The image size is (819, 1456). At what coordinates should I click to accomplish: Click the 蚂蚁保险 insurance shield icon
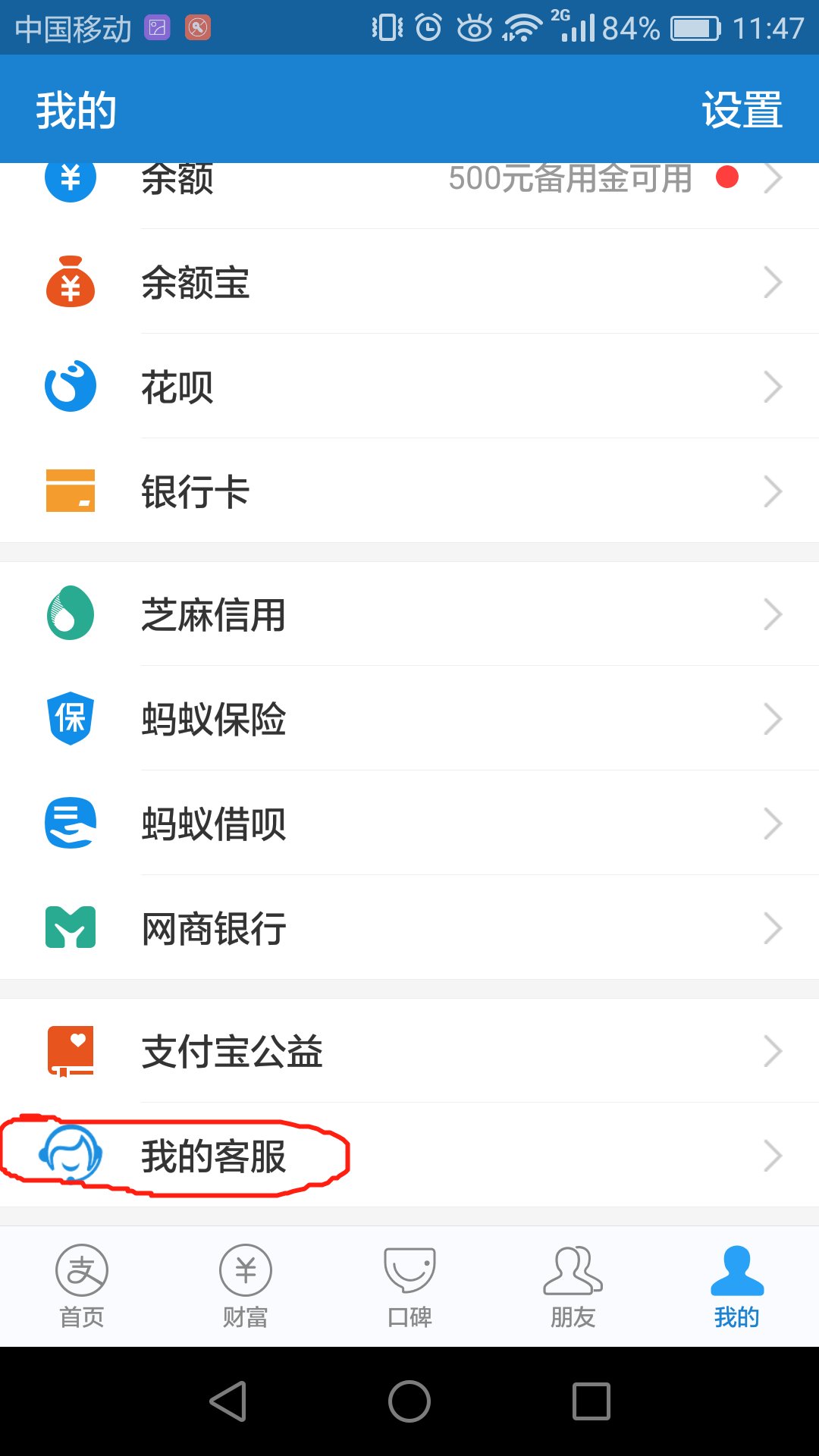[69, 719]
